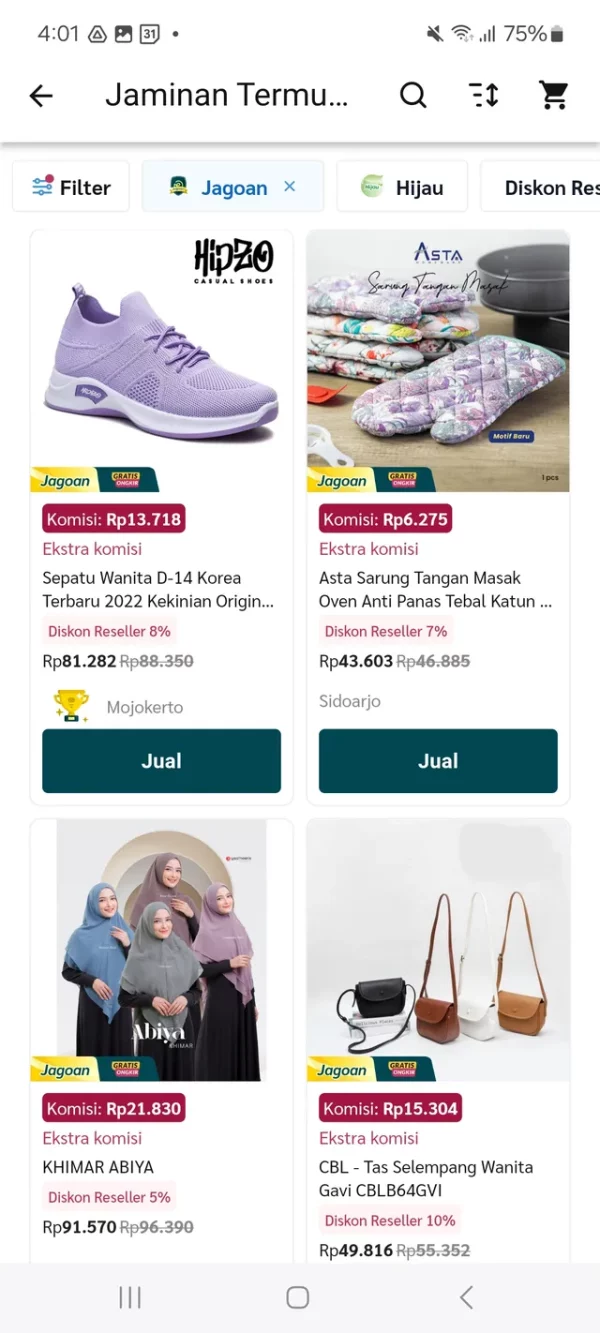Select the Hijau filter chip
Screen dimensions: 600x1333
pos(402,187)
